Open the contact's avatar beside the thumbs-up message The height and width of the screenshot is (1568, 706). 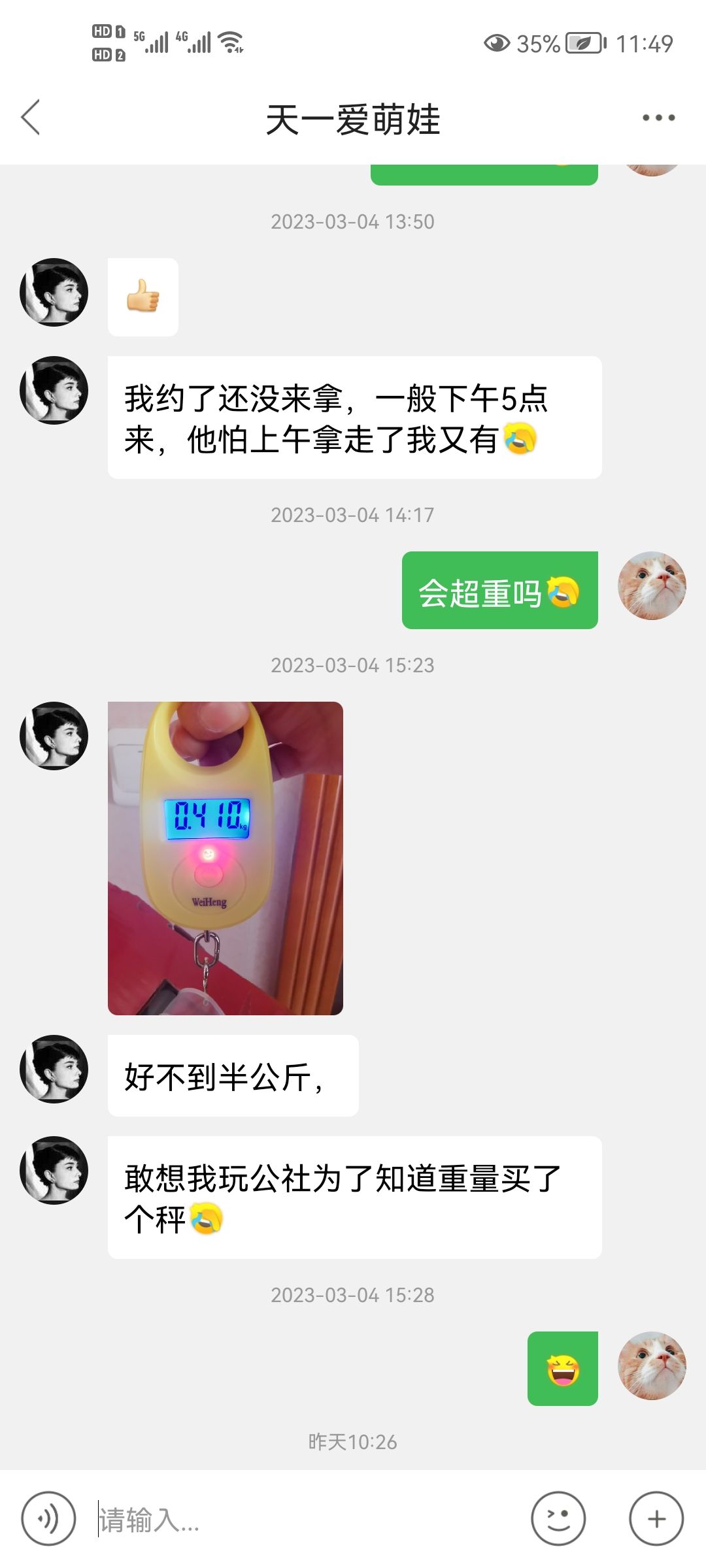pyautogui.click(x=54, y=292)
